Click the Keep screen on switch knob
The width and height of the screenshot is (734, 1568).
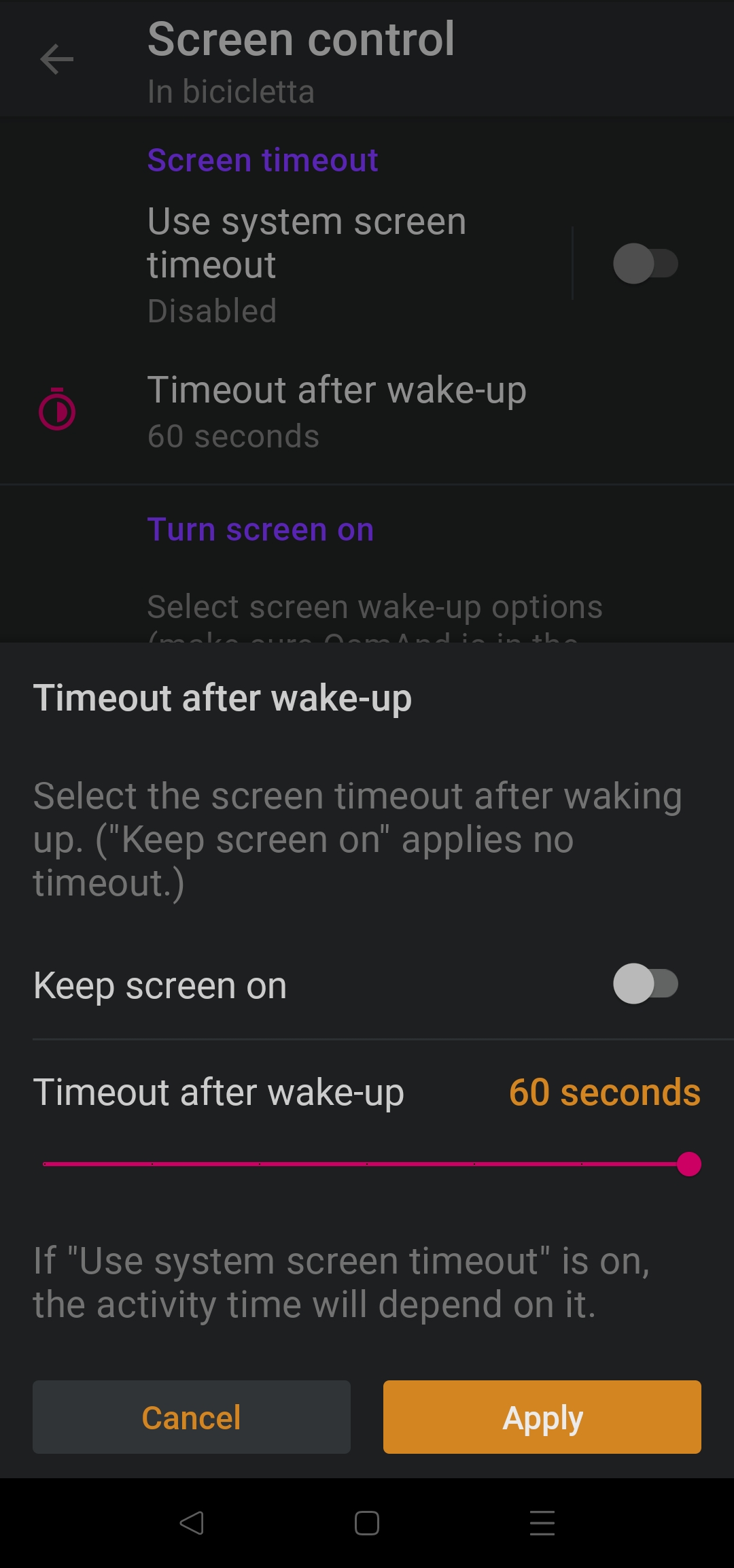(632, 985)
